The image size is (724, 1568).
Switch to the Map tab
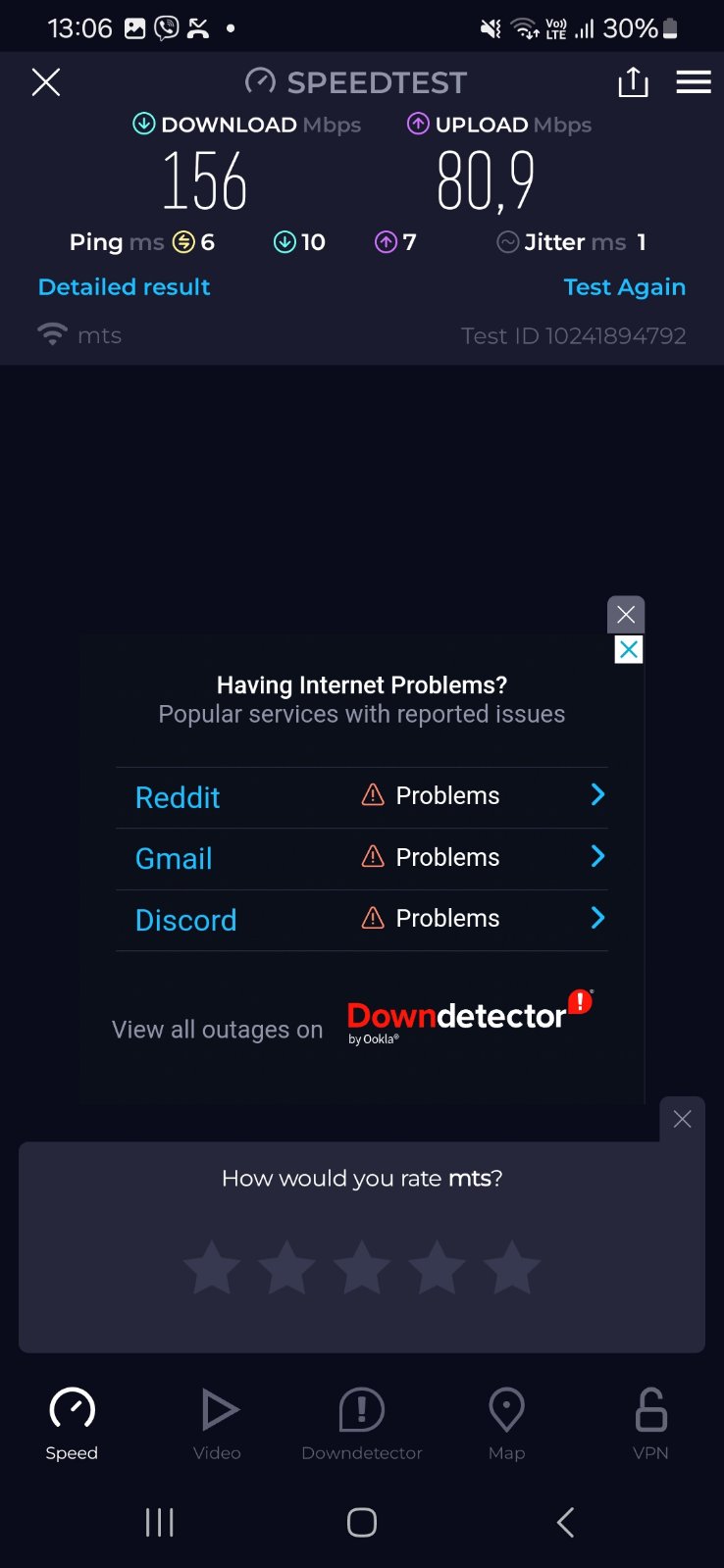(506, 1424)
